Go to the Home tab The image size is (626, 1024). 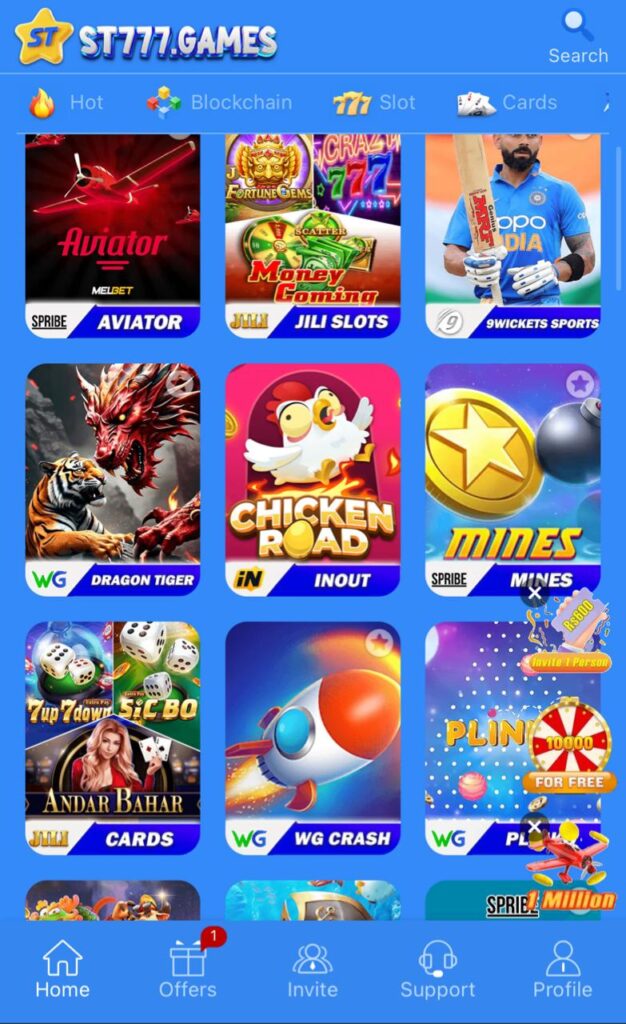(x=62, y=969)
